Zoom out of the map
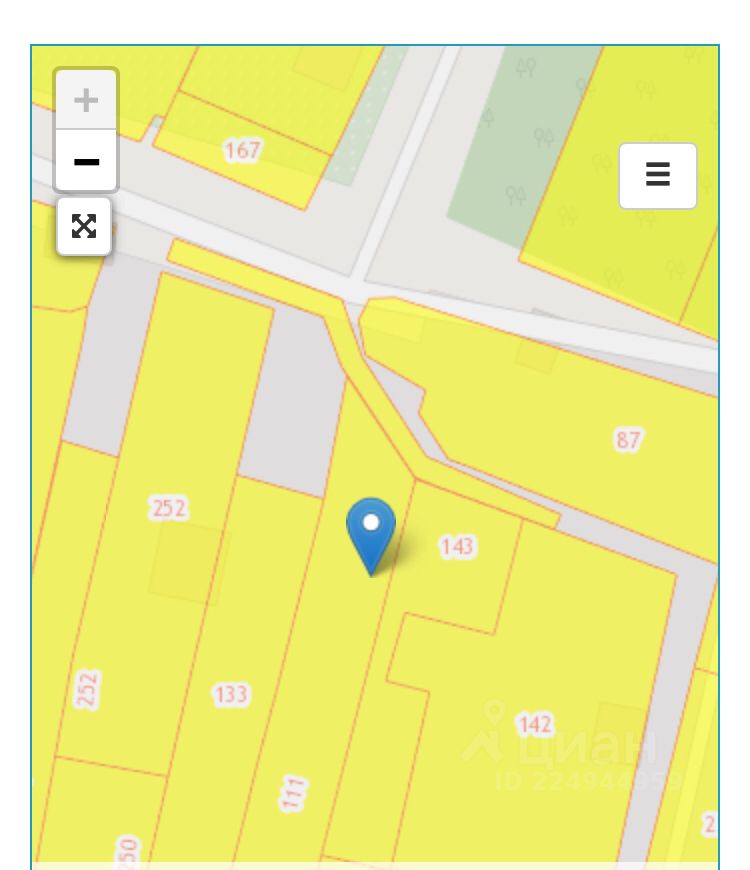This screenshot has width=750, height=870. point(86,161)
